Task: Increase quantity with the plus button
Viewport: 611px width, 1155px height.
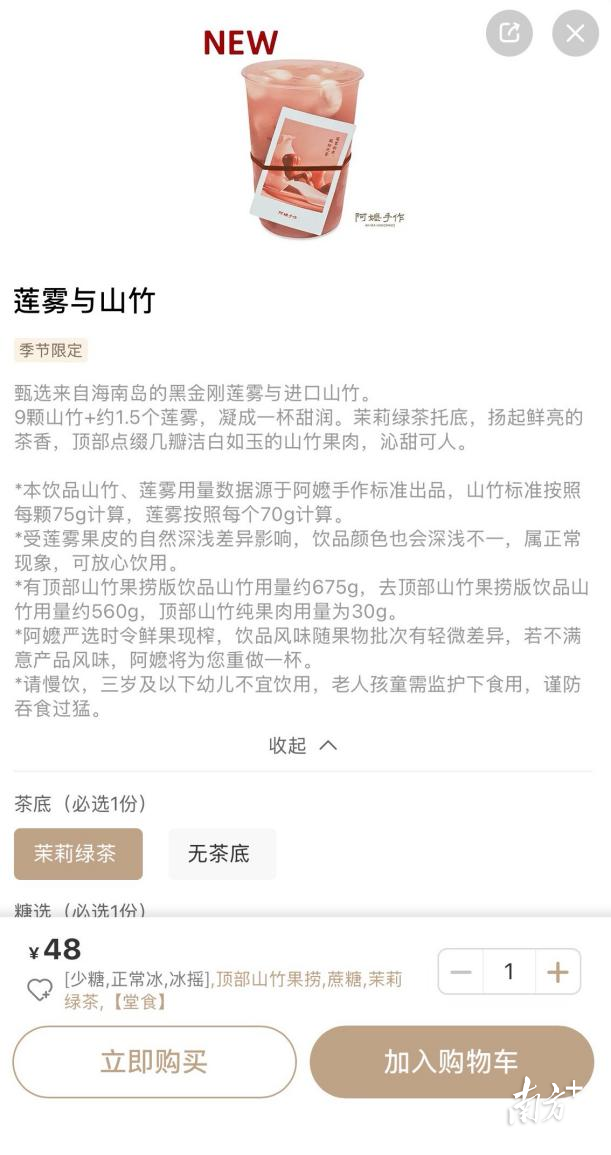Action: [x=558, y=972]
